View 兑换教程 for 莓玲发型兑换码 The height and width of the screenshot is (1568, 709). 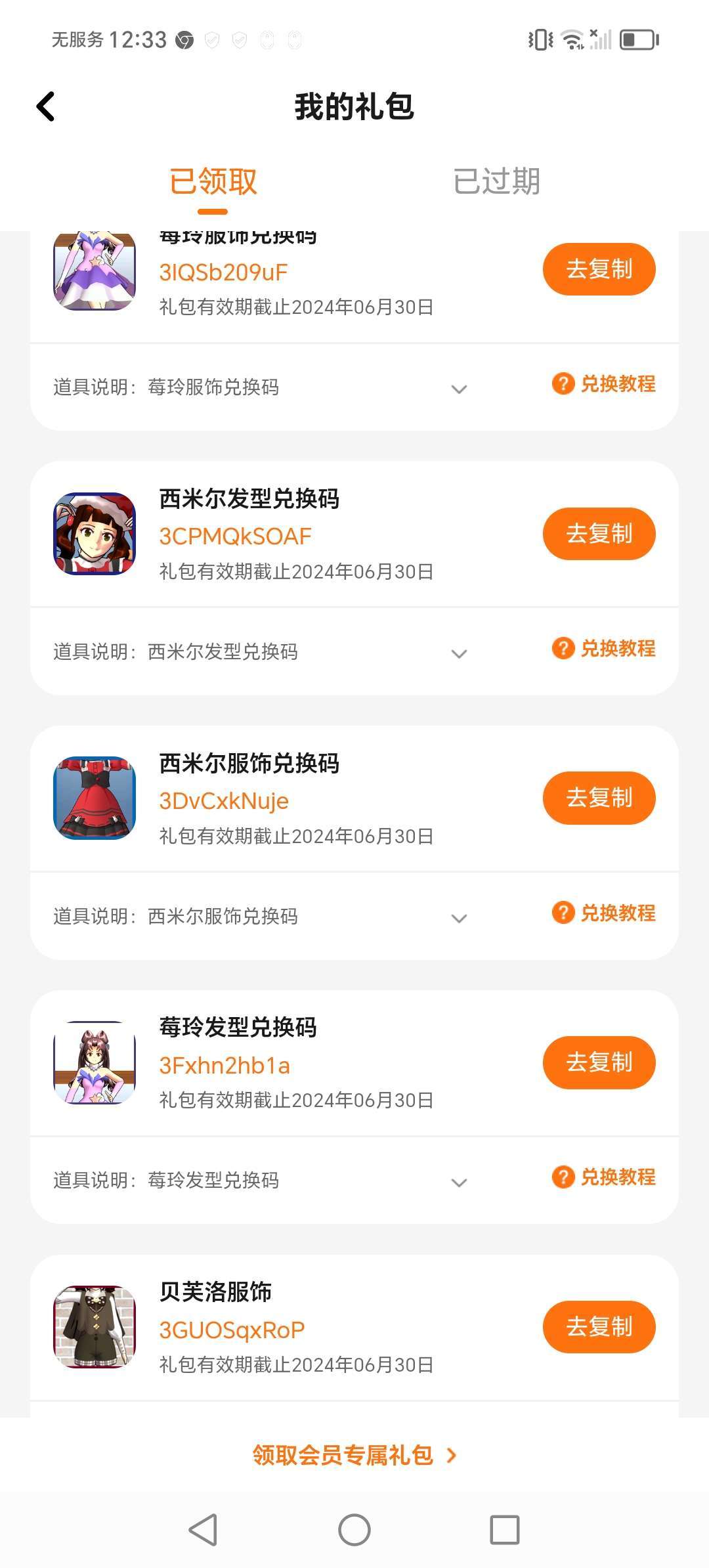[x=604, y=1177]
